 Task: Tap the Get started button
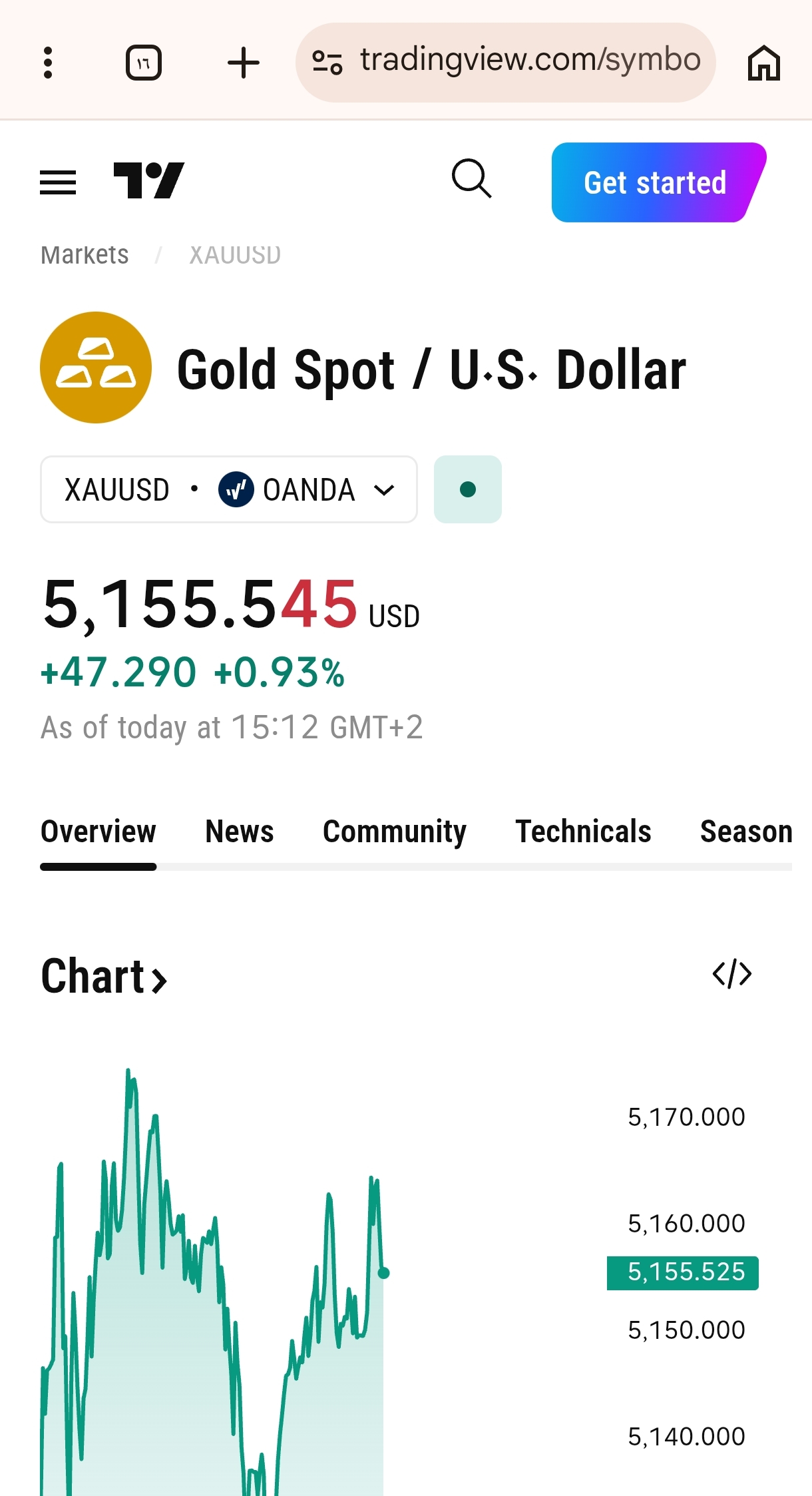656,182
